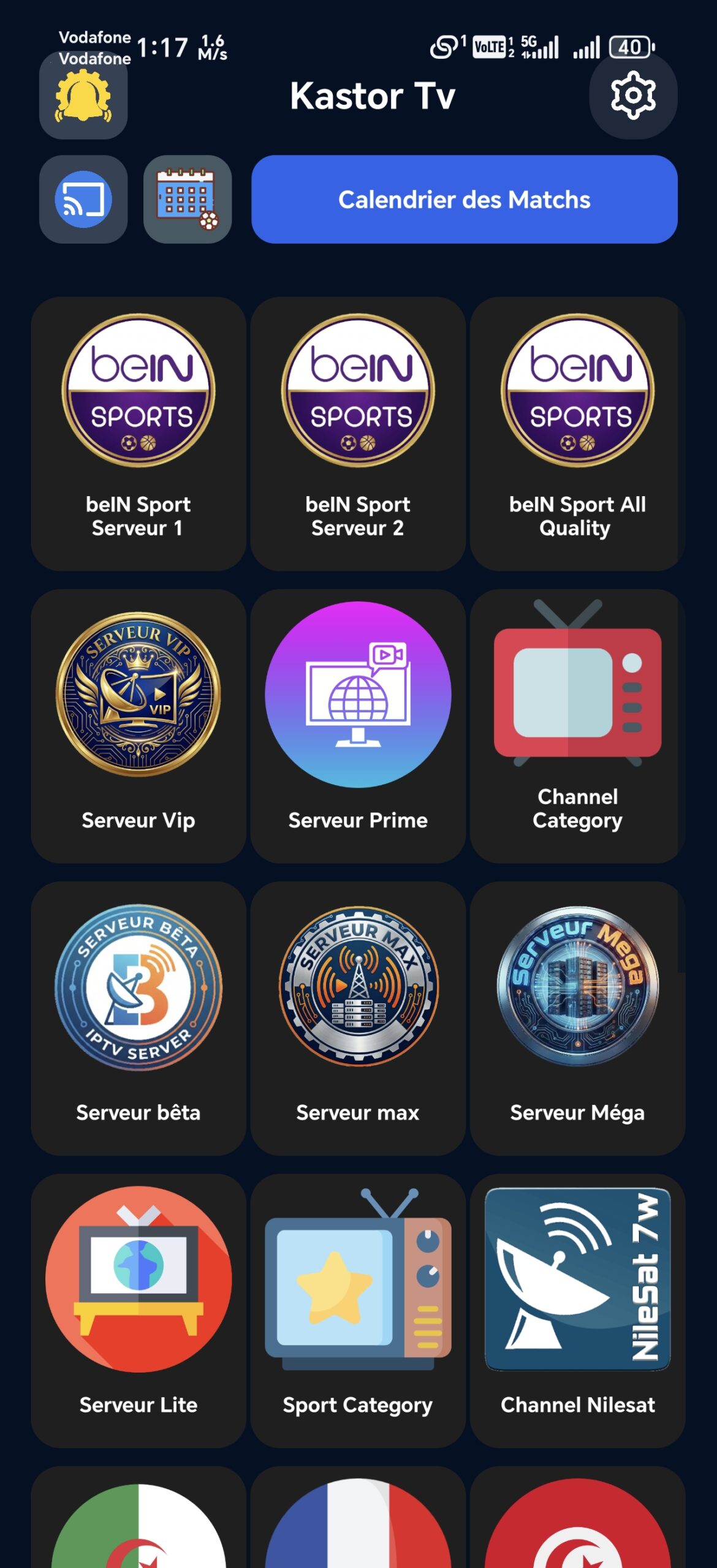Open the Serveur max server
This screenshot has height=1568, width=717.
pyautogui.click(x=358, y=1017)
